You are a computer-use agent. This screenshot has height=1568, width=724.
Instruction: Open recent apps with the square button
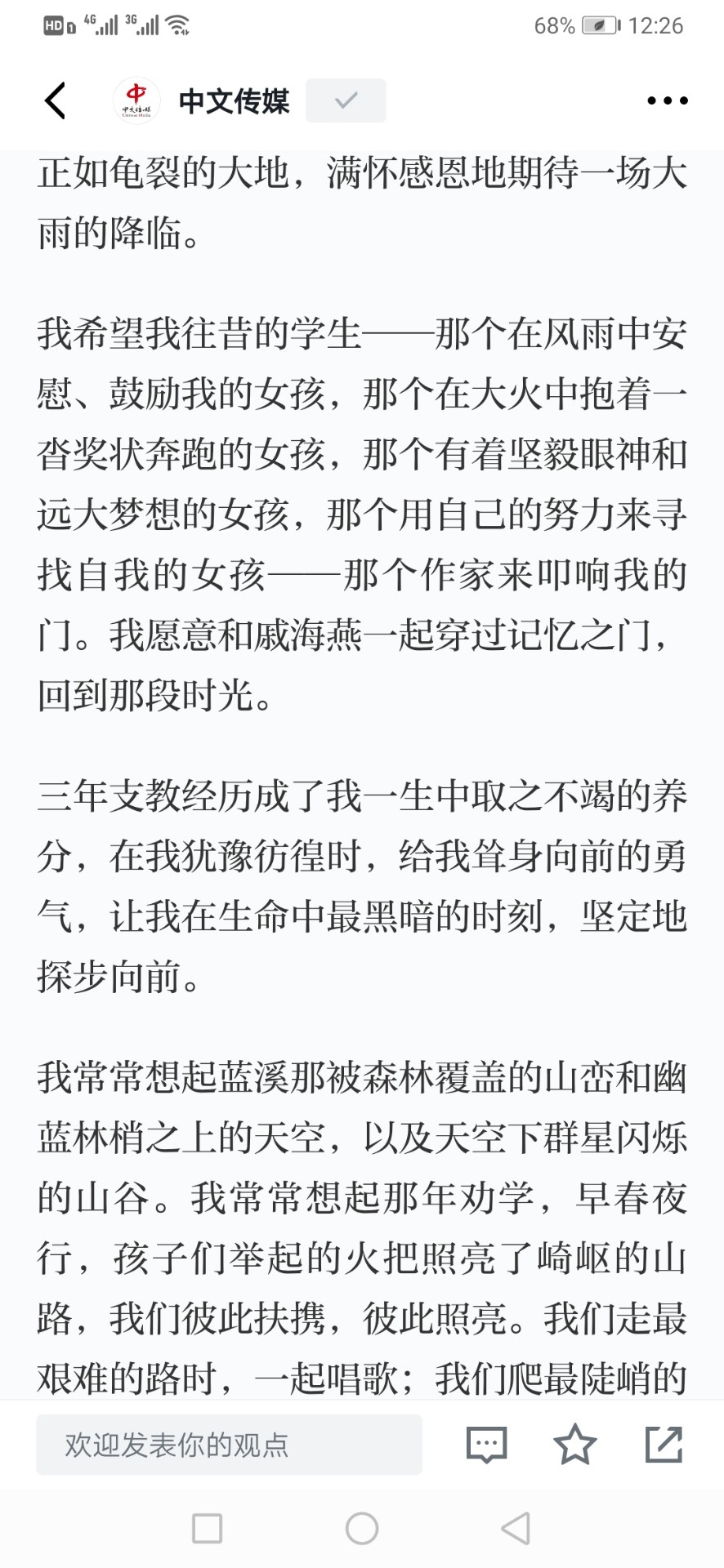point(207,1528)
